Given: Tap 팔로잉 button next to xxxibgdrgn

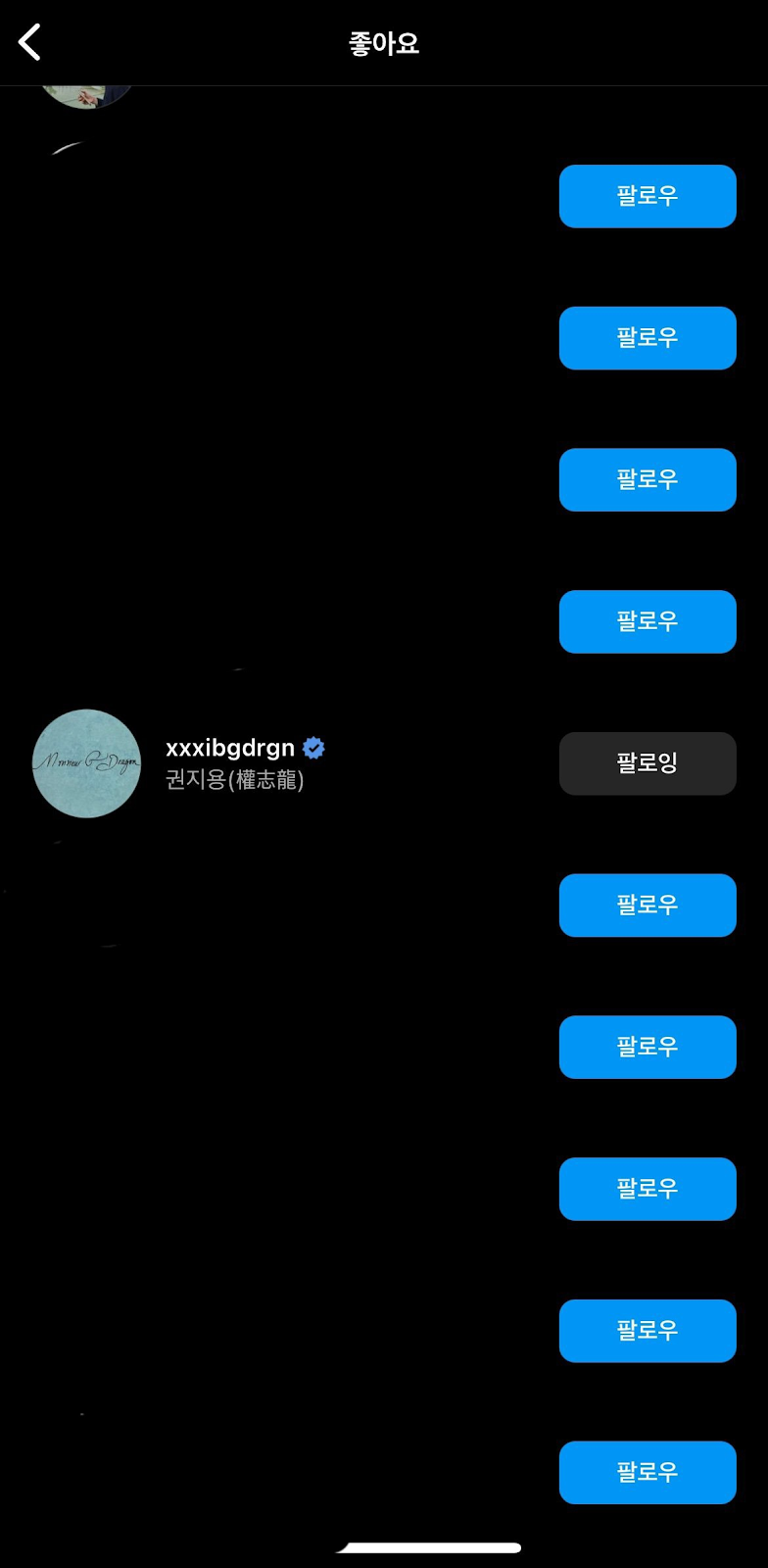Looking at the screenshot, I should click(647, 763).
